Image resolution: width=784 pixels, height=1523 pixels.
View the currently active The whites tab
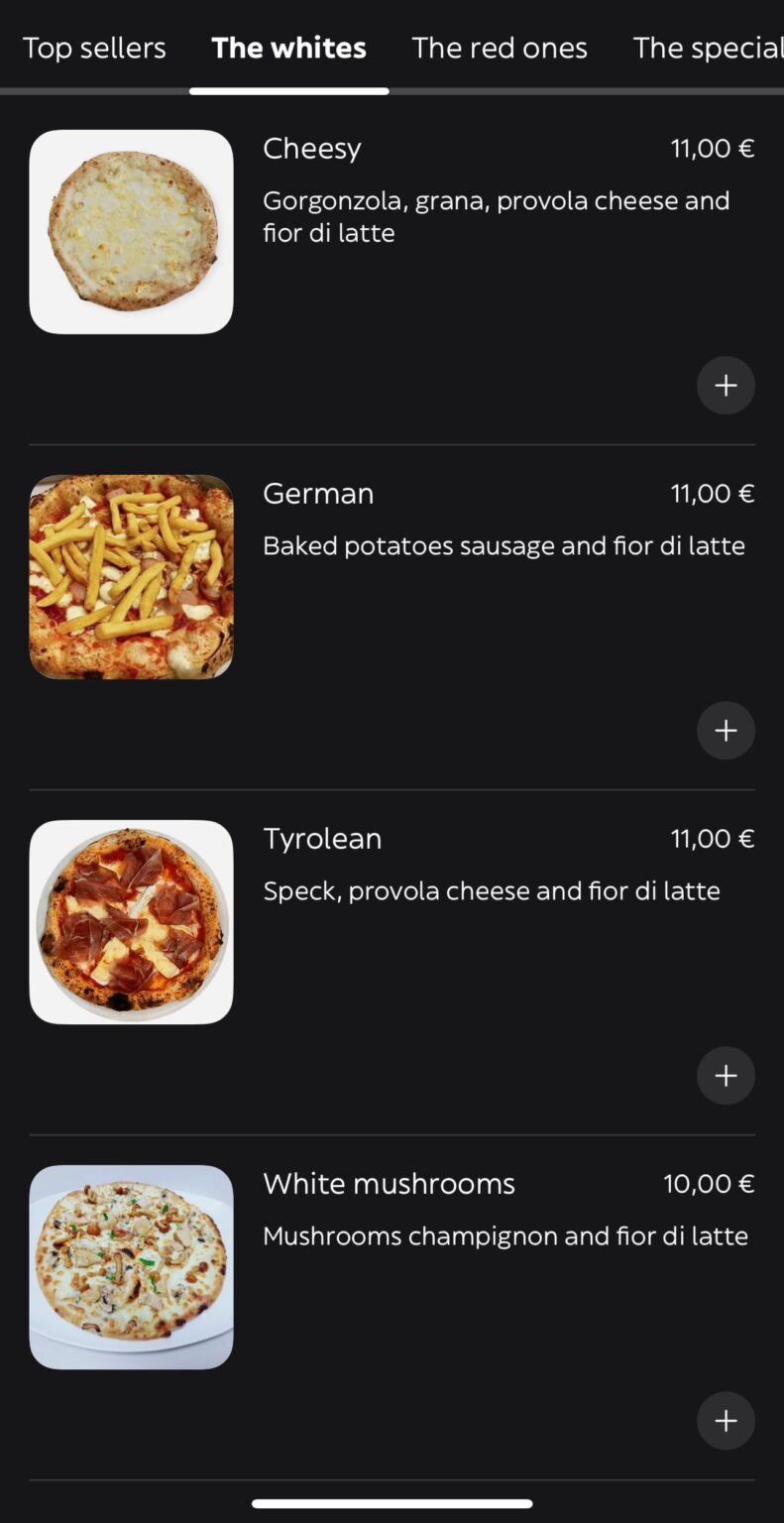click(288, 47)
